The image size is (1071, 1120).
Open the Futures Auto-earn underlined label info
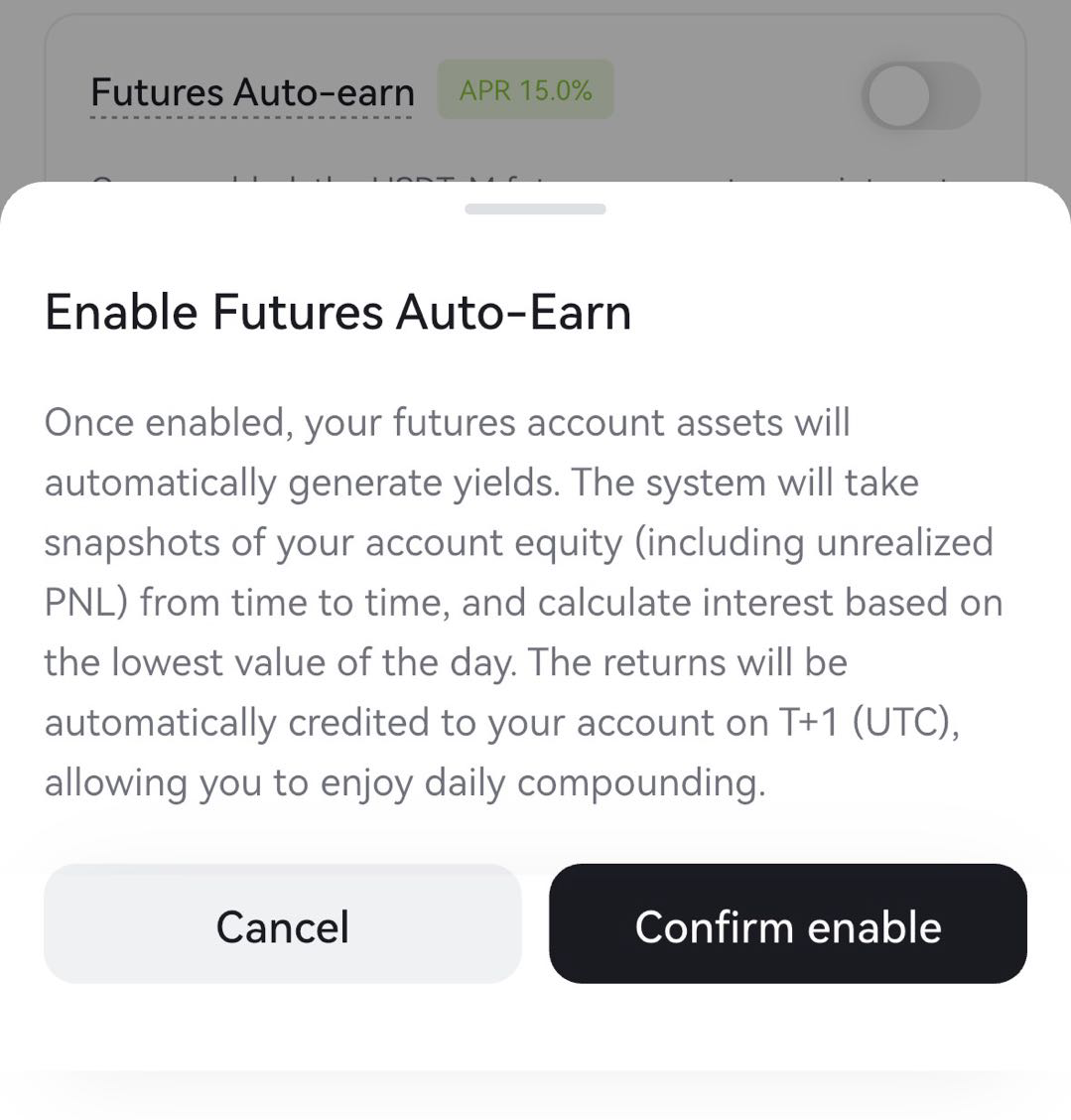coord(252,93)
